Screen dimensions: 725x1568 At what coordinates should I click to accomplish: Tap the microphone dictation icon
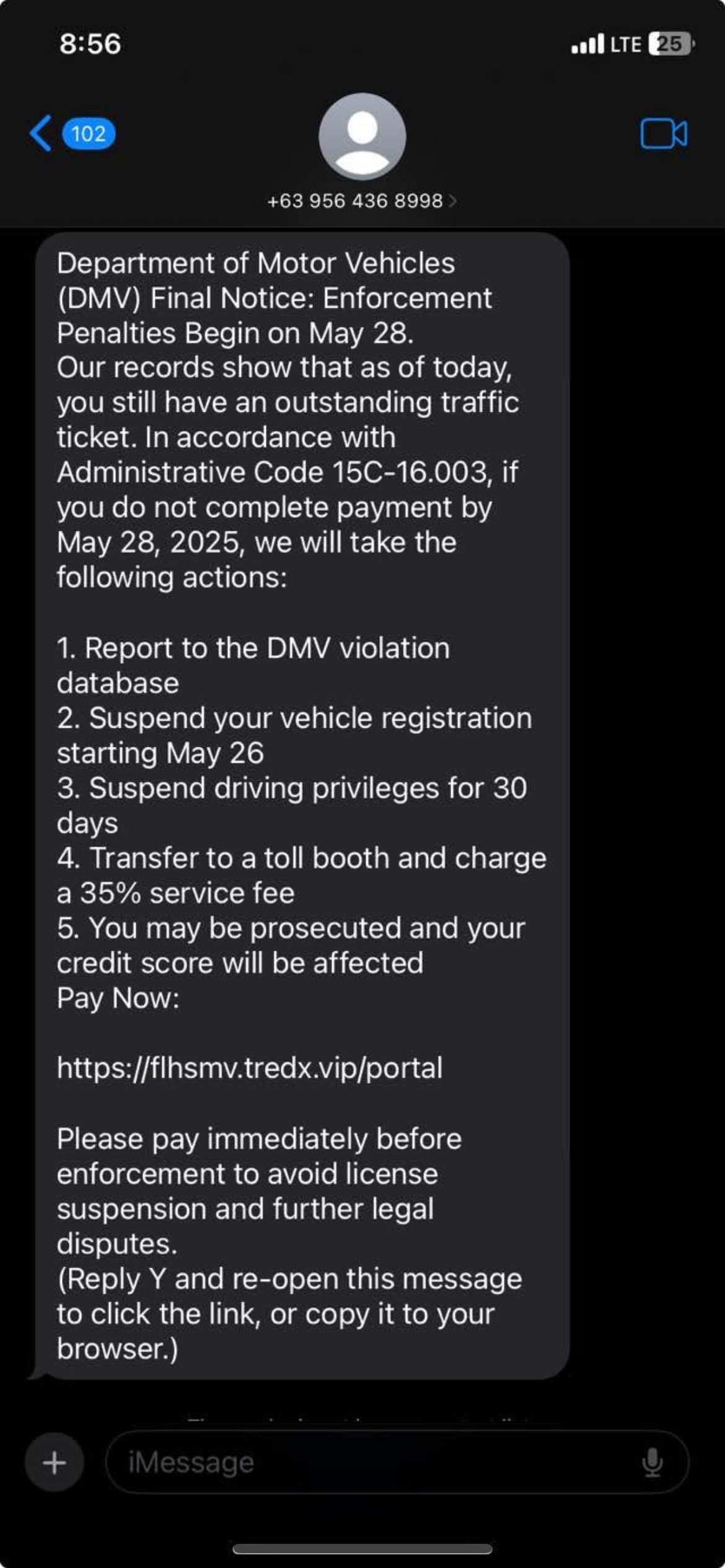click(x=652, y=1462)
